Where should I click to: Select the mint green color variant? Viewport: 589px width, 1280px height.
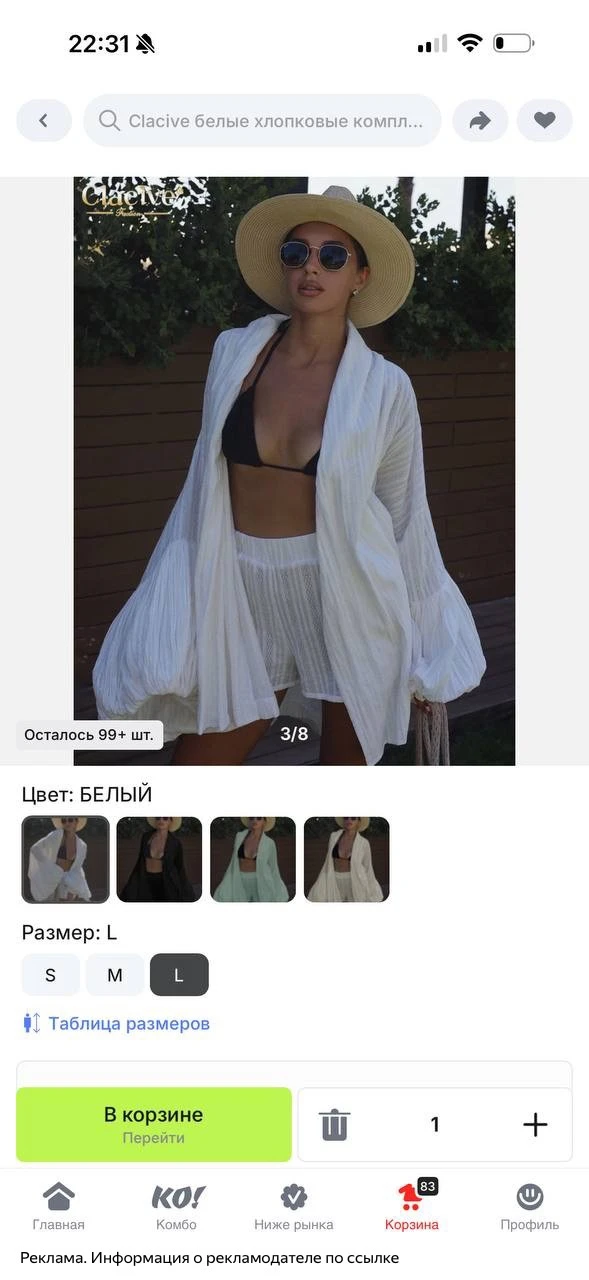pos(253,860)
